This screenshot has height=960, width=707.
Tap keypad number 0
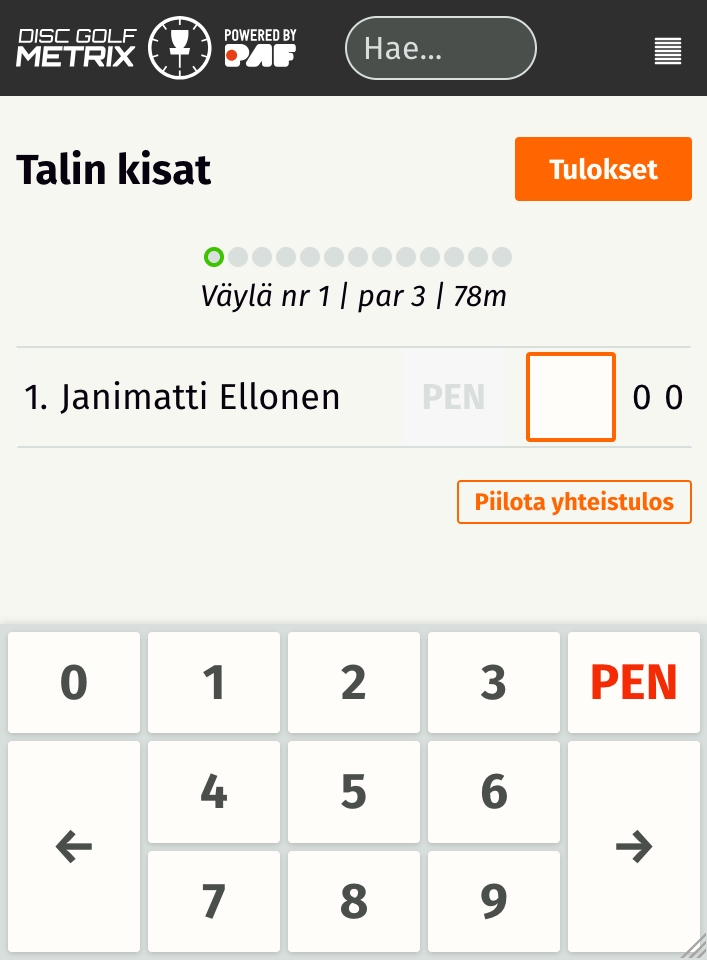74,683
